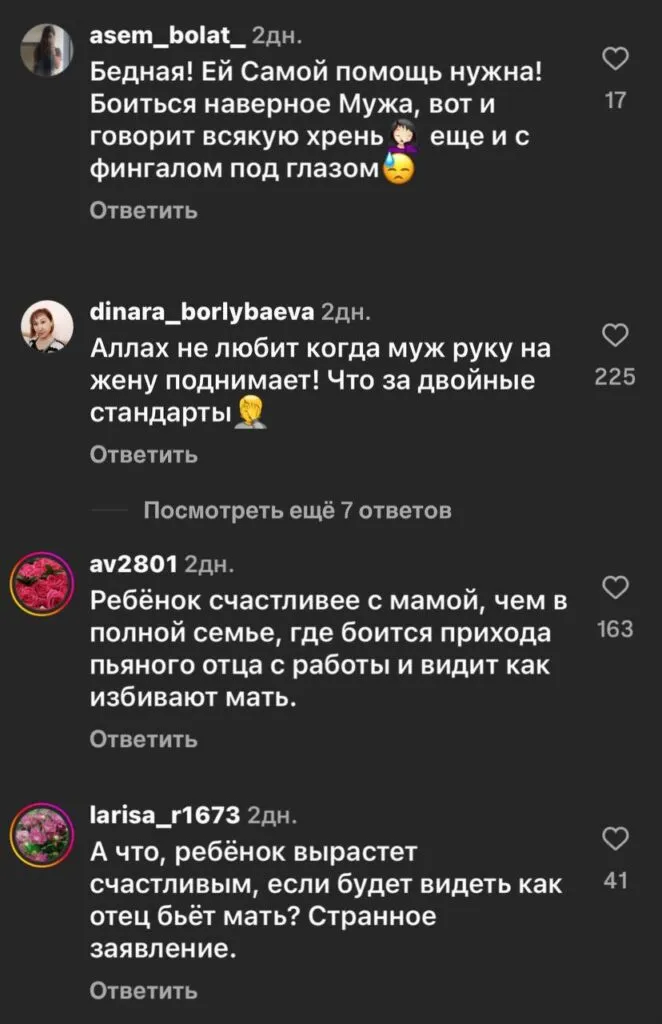Like larisa_r1673's comment
The image size is (662, 1024).
[617, 837]
